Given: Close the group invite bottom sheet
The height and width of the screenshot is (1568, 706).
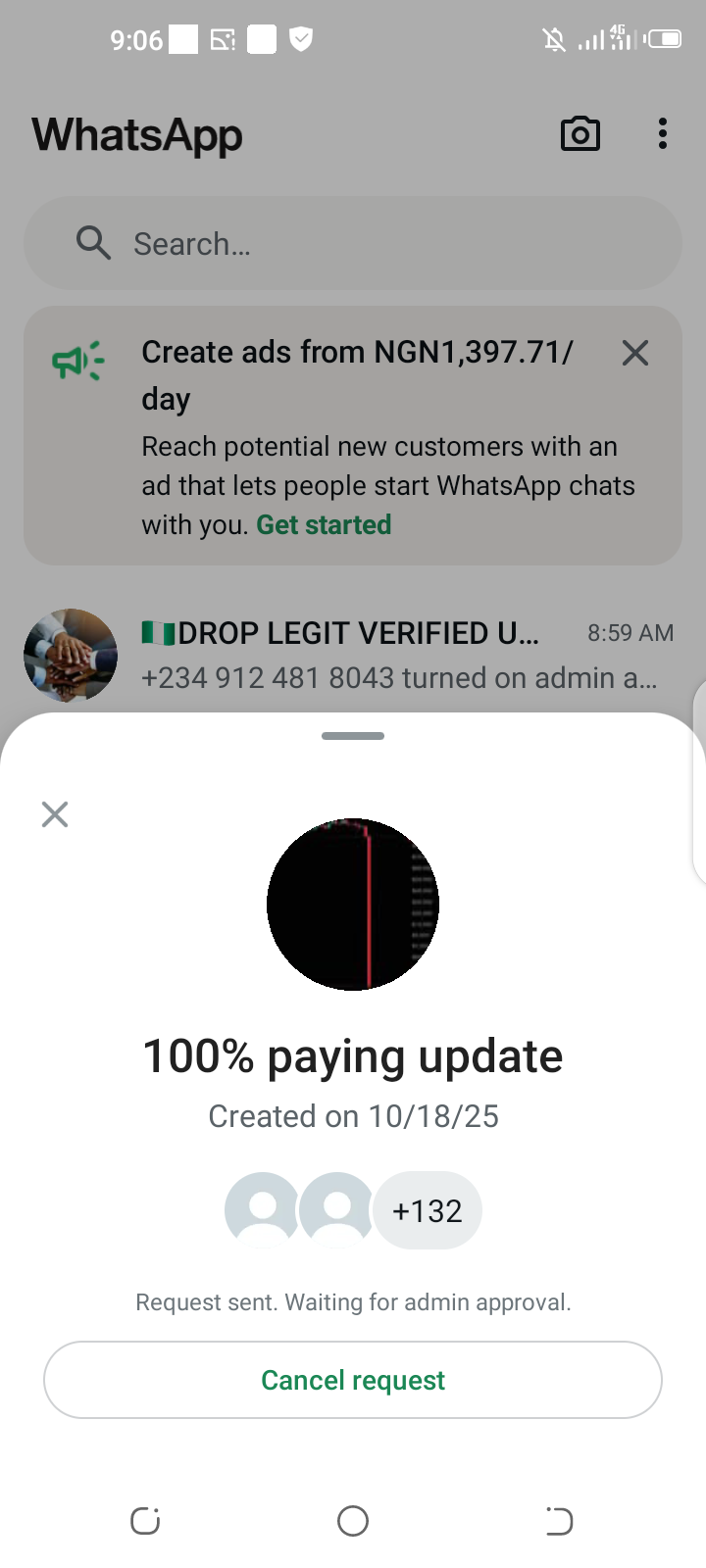Looking at the screenshot, I should (x=55, y=814).
